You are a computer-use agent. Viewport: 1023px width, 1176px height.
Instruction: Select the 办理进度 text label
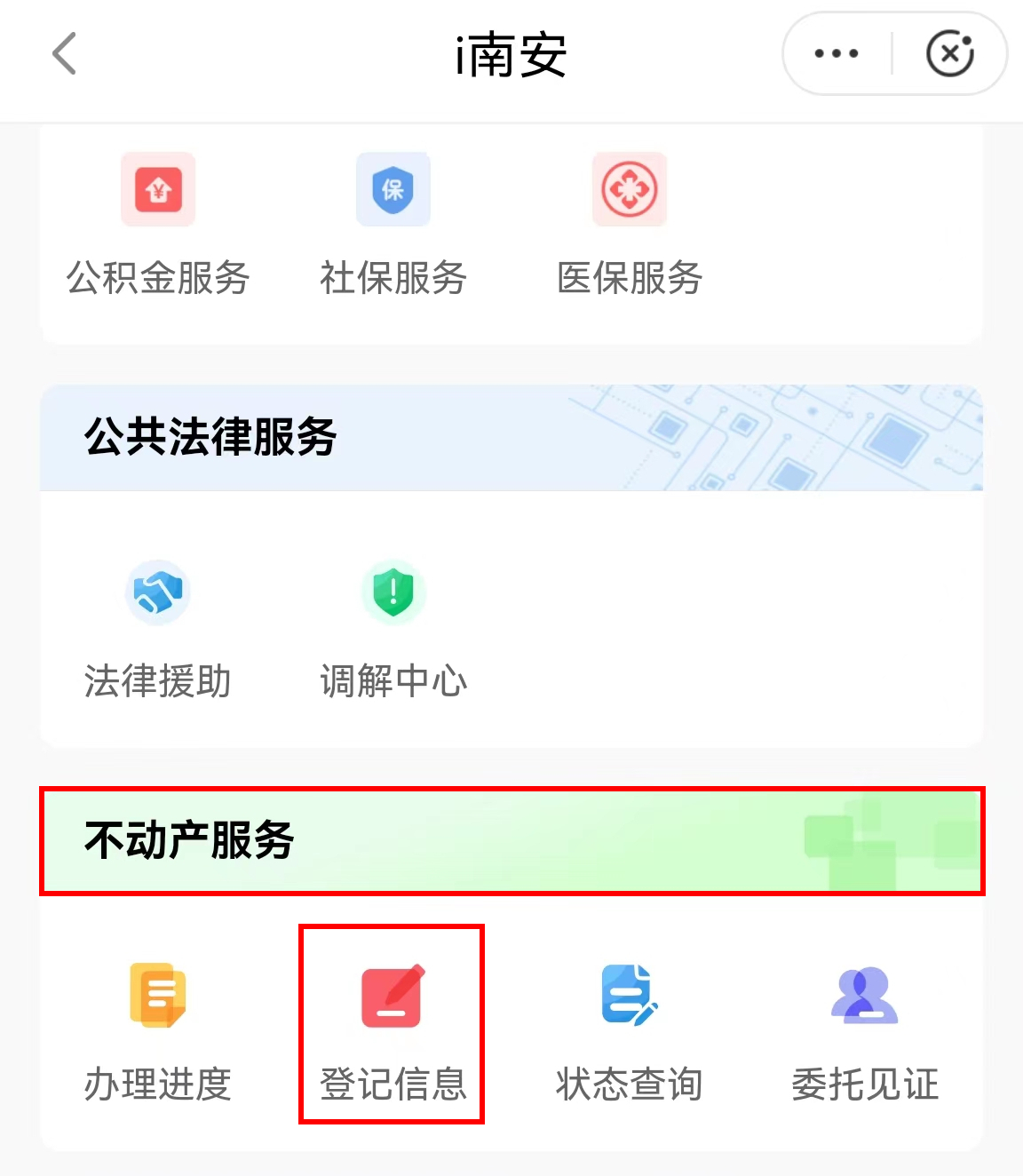[x=157, y=1084]
